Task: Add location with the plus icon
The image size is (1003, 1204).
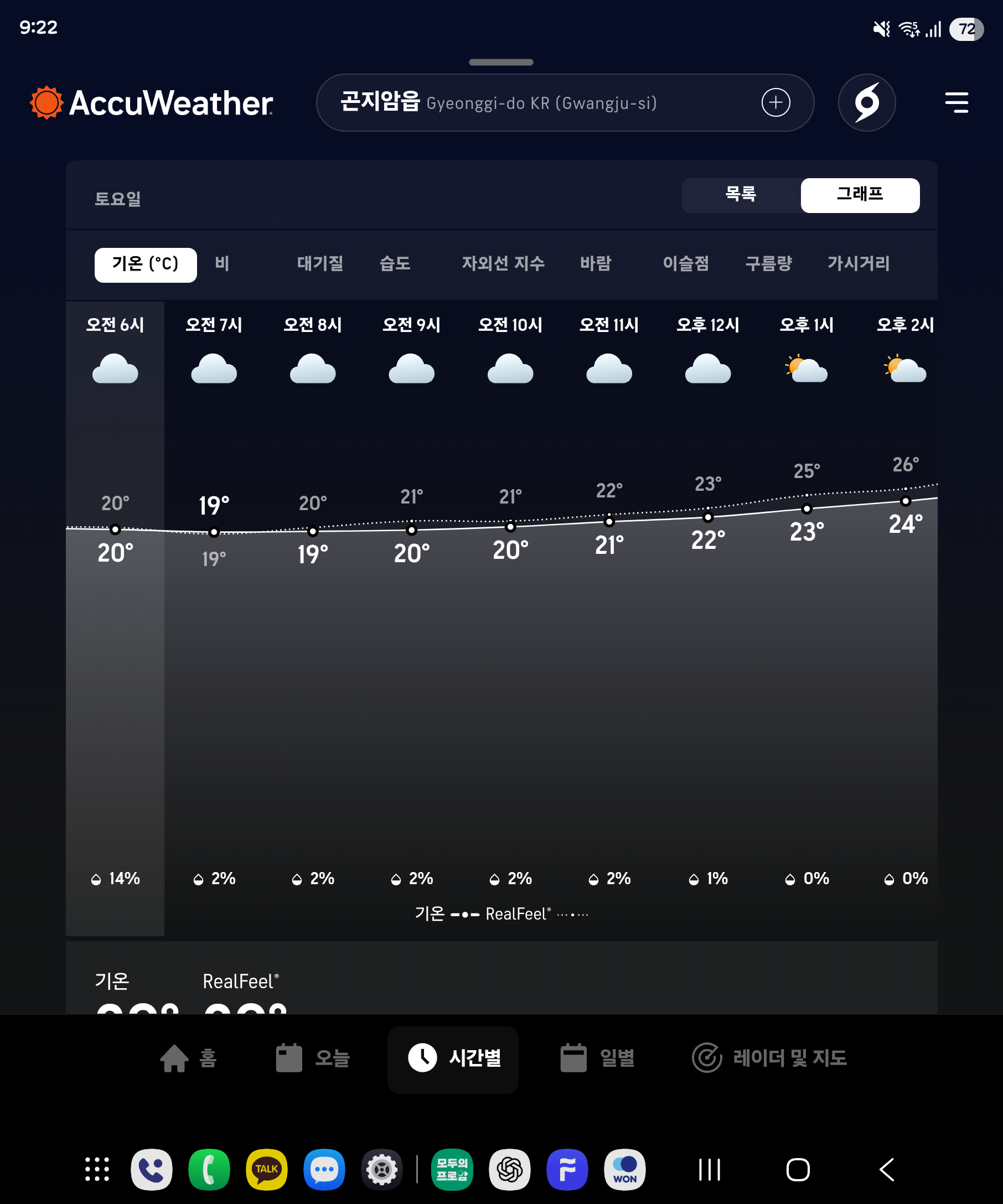Action: tap(775, 103)
